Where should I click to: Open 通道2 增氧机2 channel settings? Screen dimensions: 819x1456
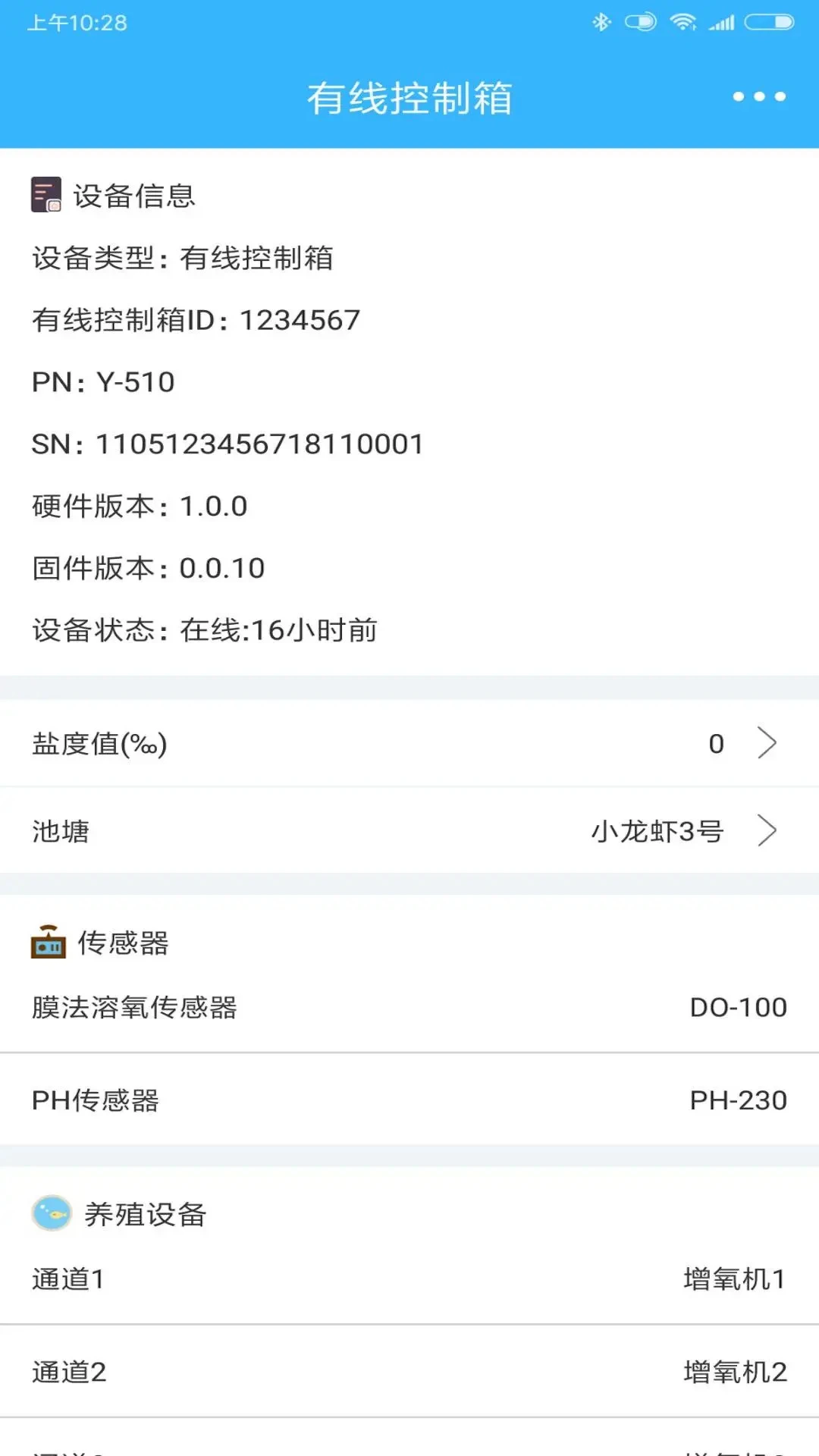tap(409, 1371)
